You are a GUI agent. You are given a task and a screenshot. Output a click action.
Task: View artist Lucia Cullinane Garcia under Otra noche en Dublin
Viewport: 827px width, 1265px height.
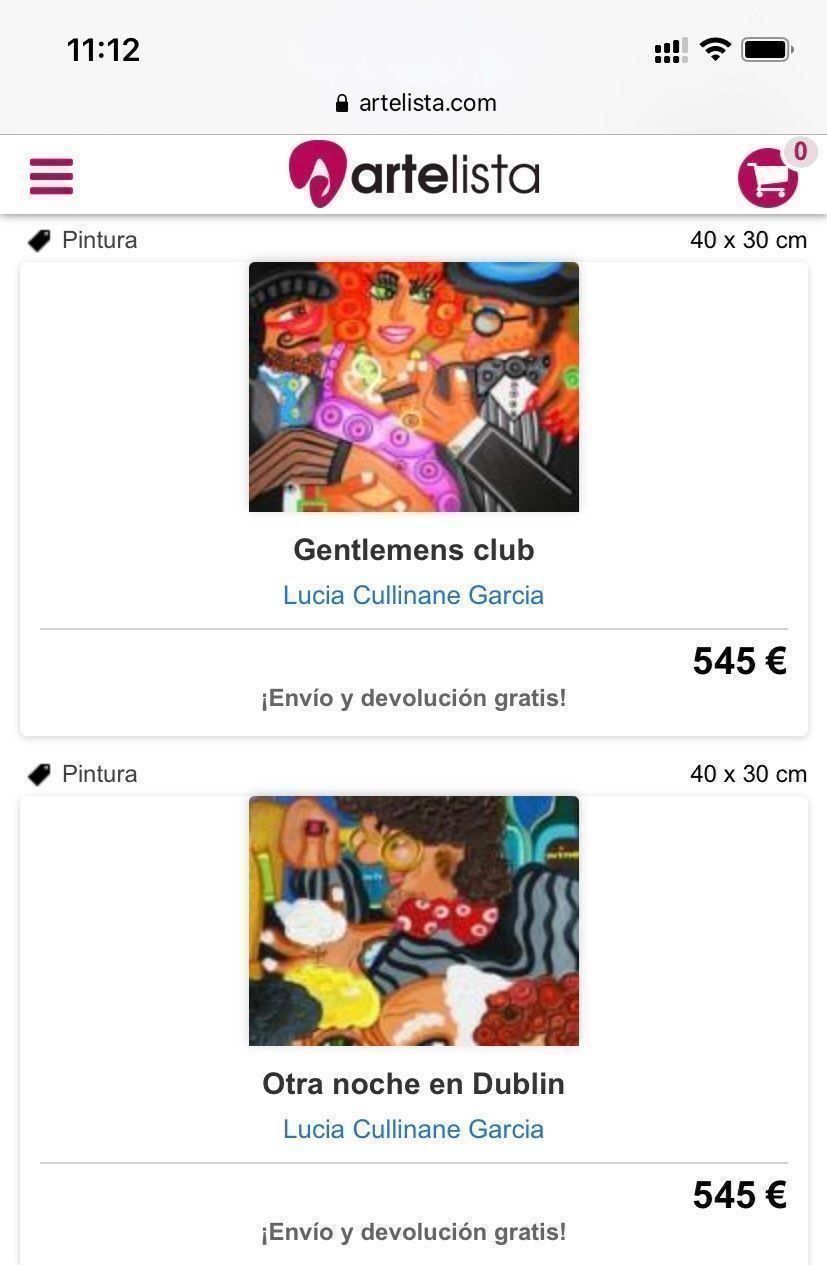[x=413, y=1129]
